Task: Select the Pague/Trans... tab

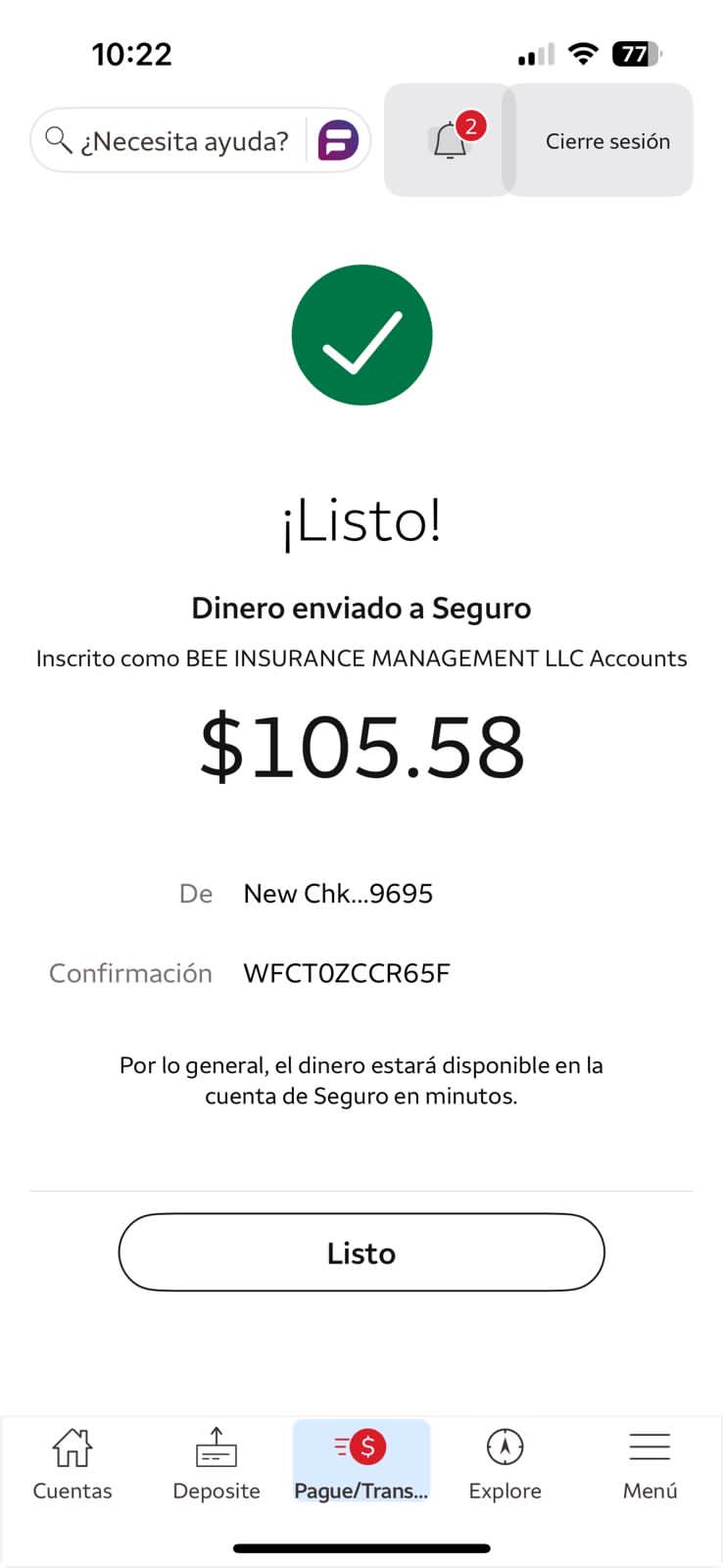Action: [361, 1464]
